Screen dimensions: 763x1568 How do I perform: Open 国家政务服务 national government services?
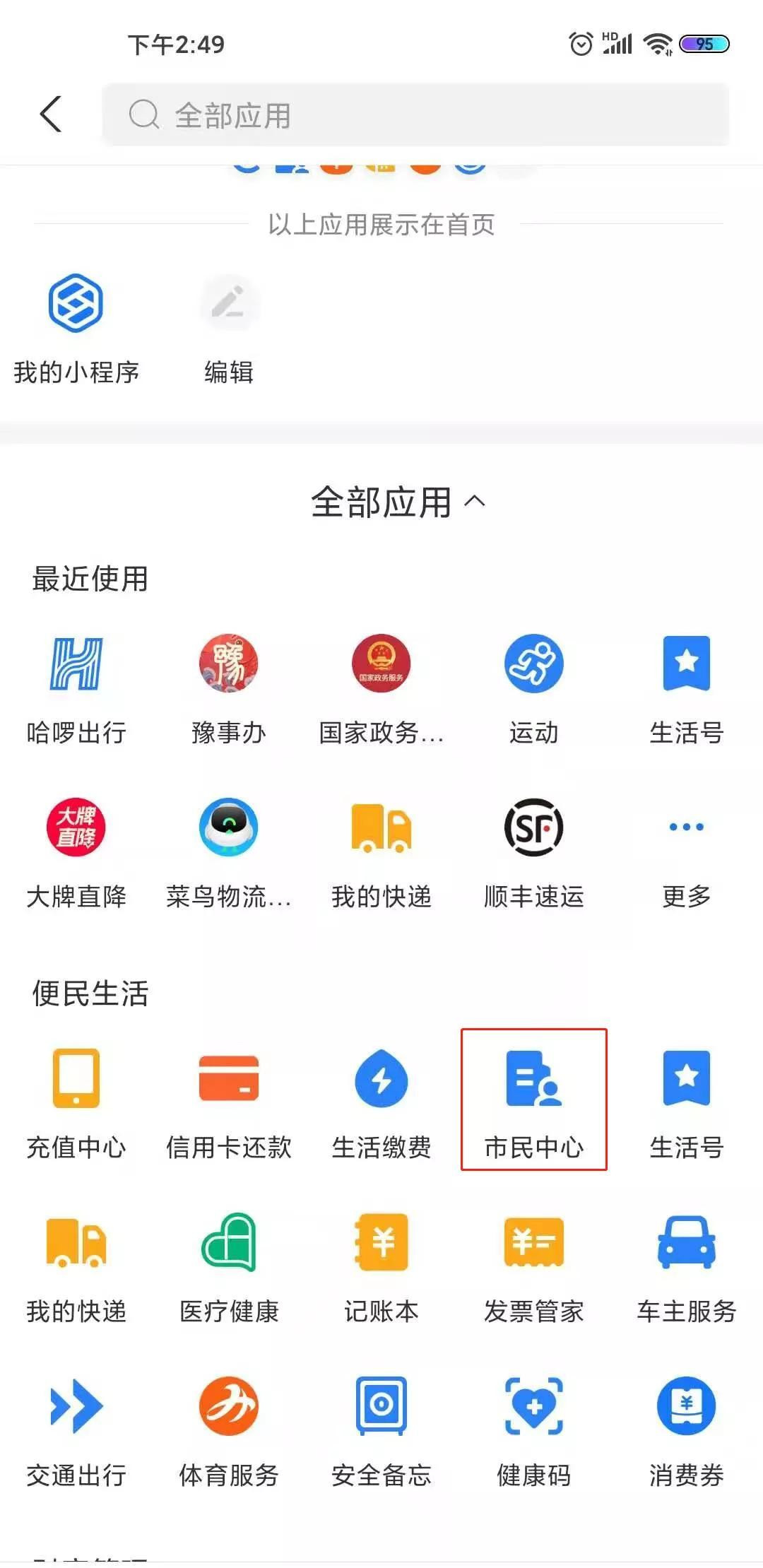(x=381, y=683)
